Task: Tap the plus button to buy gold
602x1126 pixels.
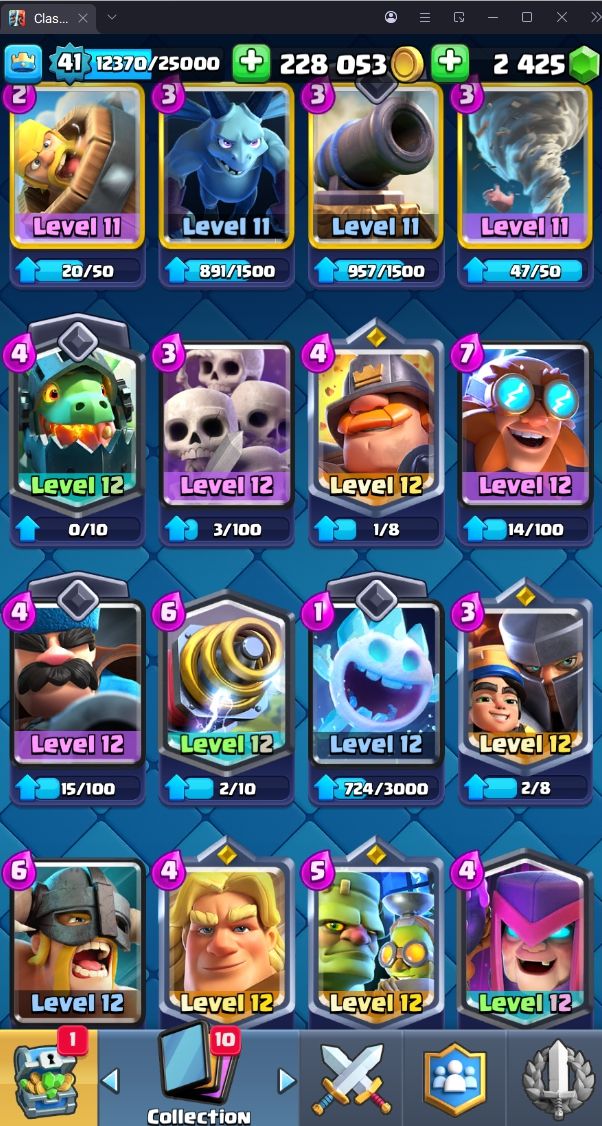Action: coord(252,63)
